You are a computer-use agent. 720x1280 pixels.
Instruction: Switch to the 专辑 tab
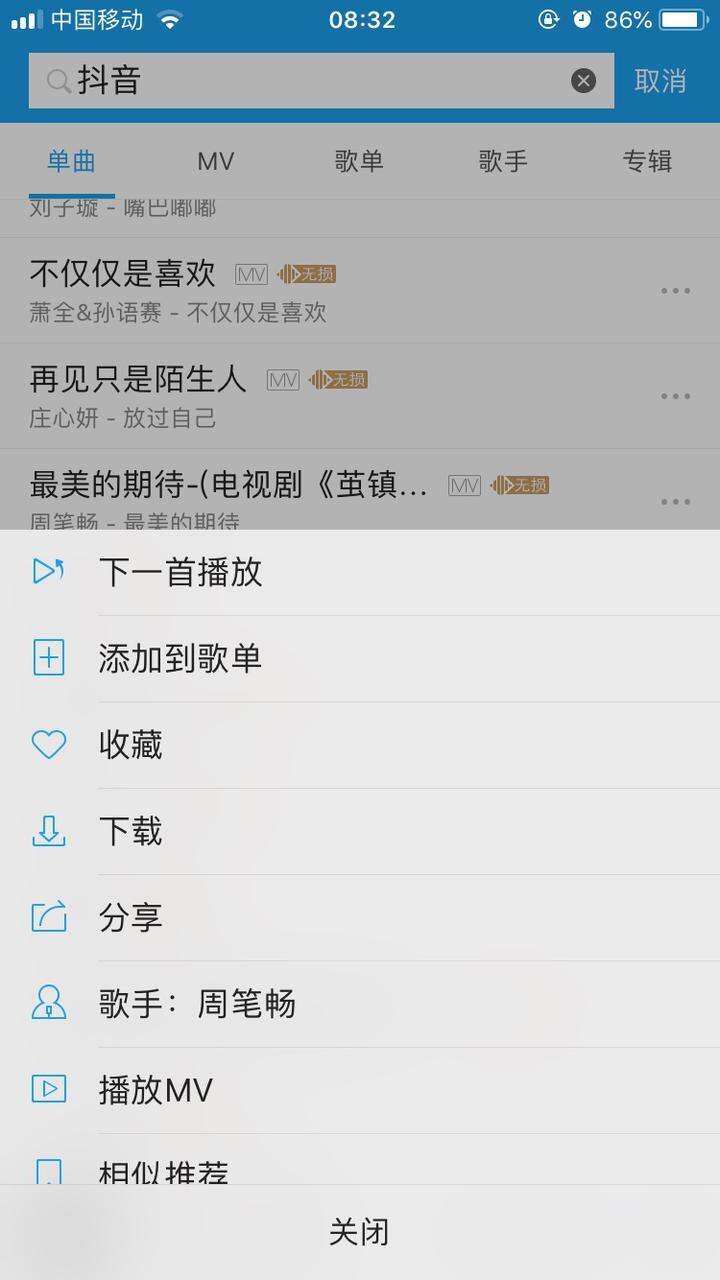(x=647, y=161)
